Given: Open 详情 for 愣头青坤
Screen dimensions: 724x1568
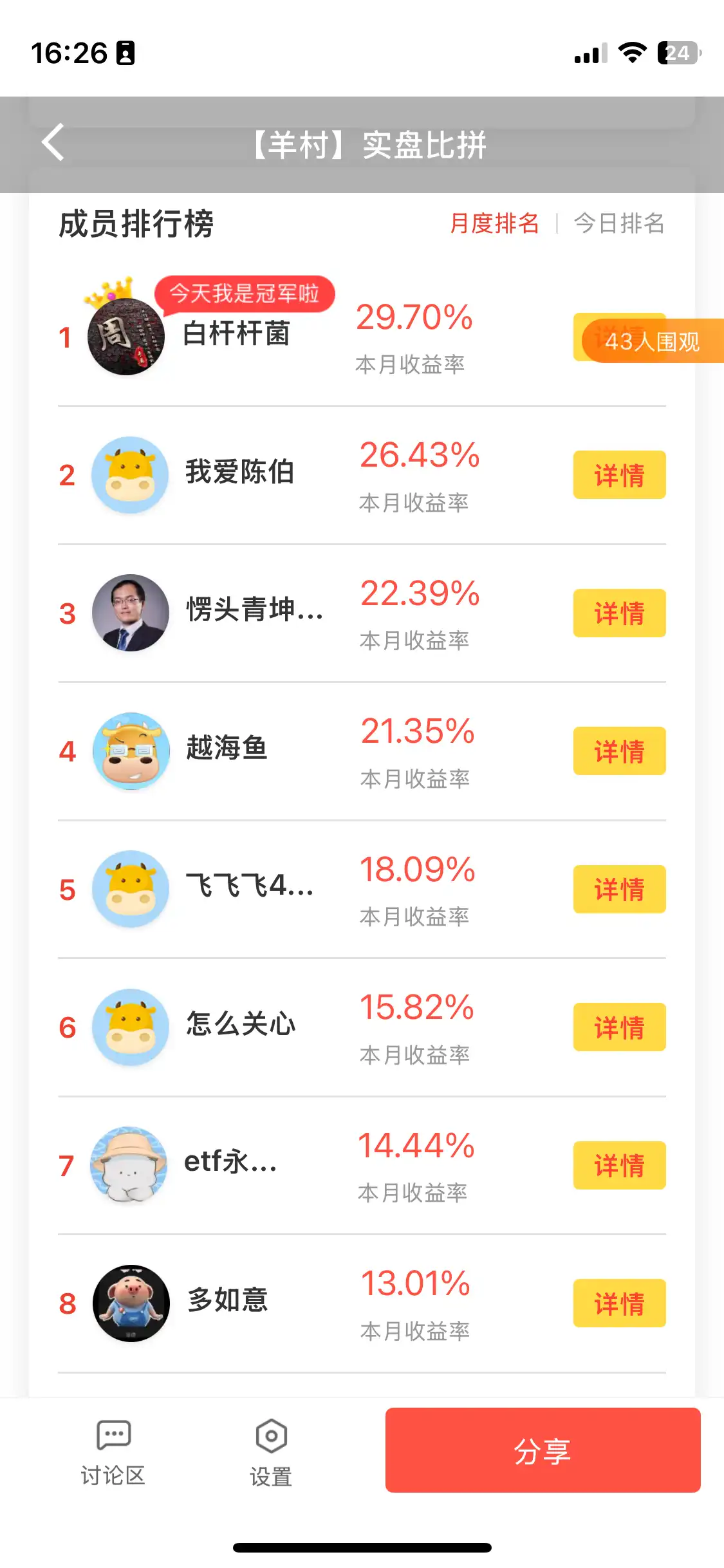Looking at the screenshot, I should [x=619, y=613].
